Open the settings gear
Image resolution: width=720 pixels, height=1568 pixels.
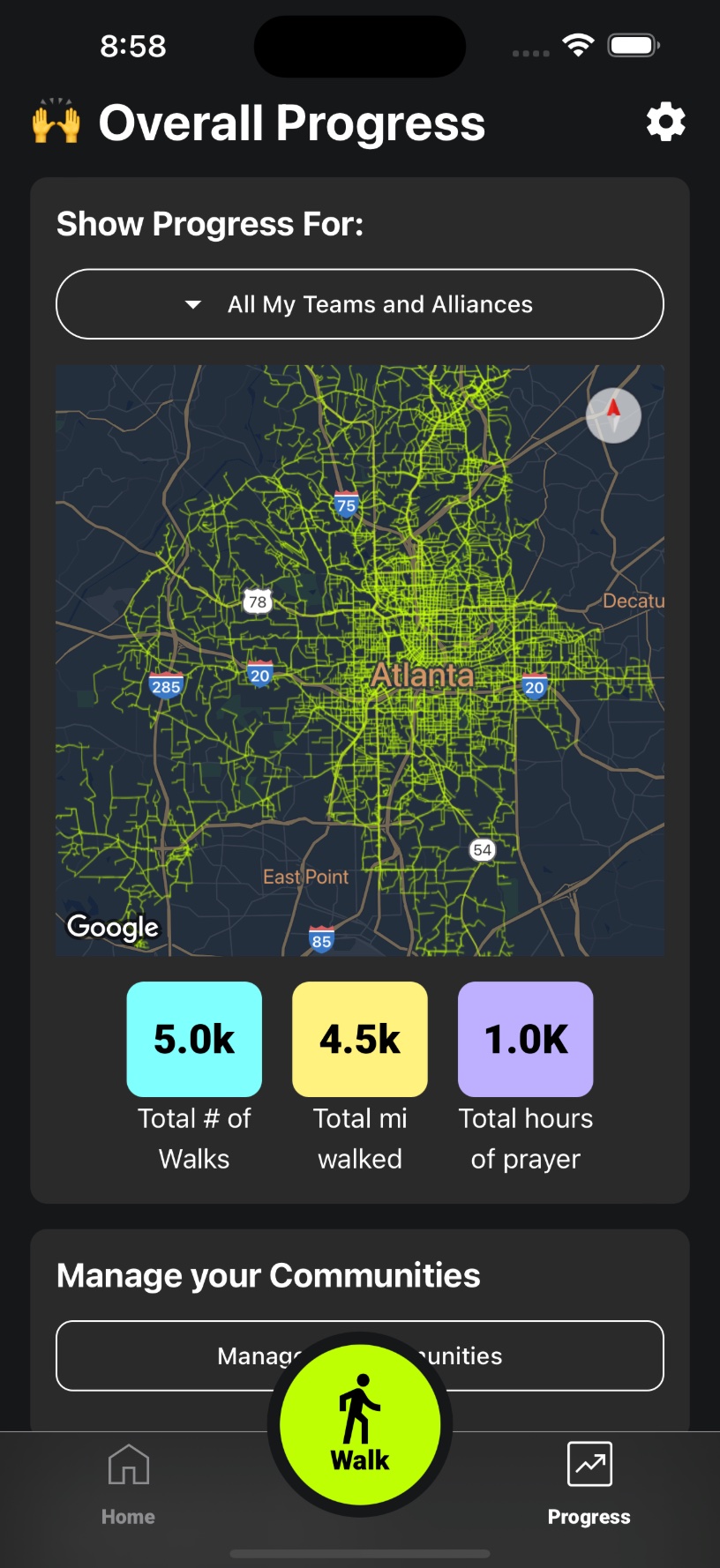(665, 122)
